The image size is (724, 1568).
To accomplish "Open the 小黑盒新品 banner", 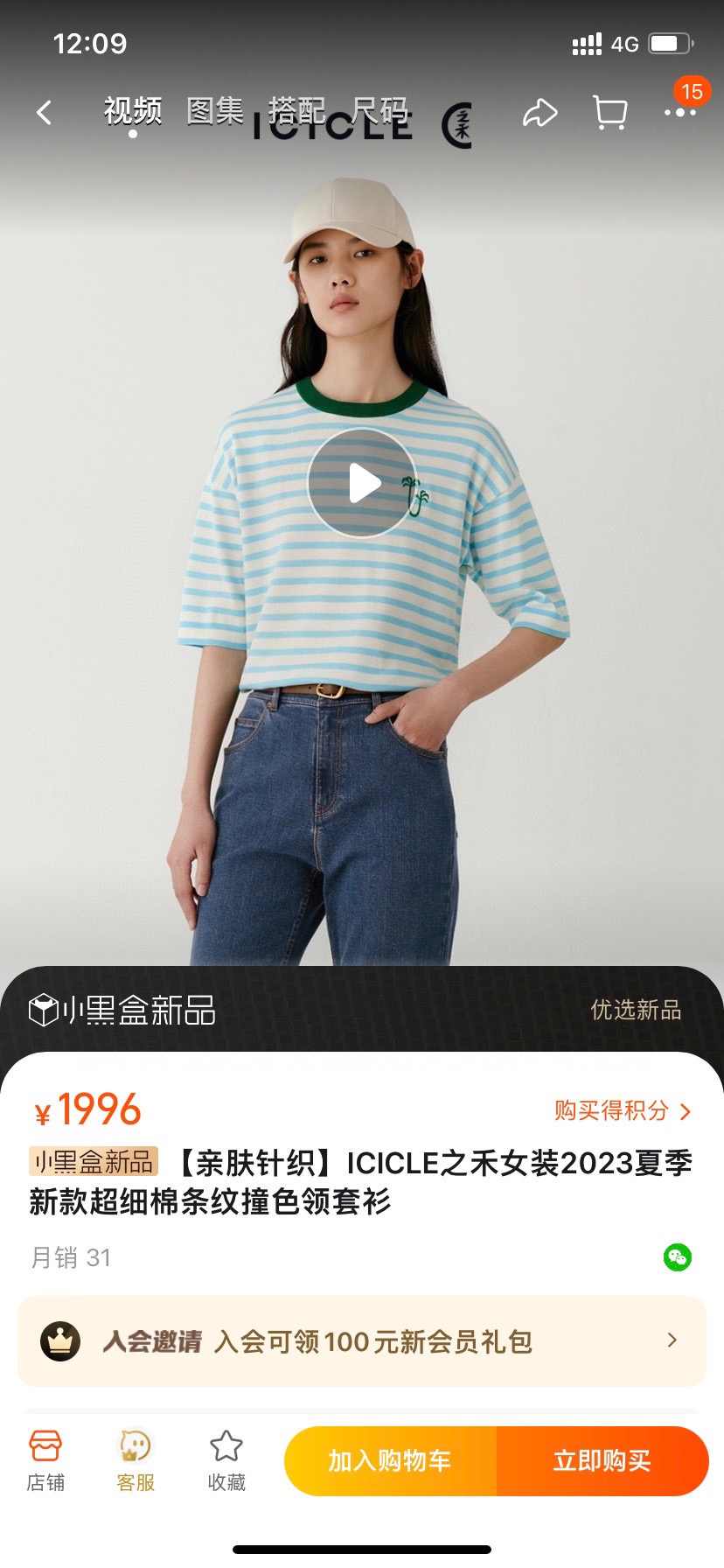I will (x=362, y=1010).
